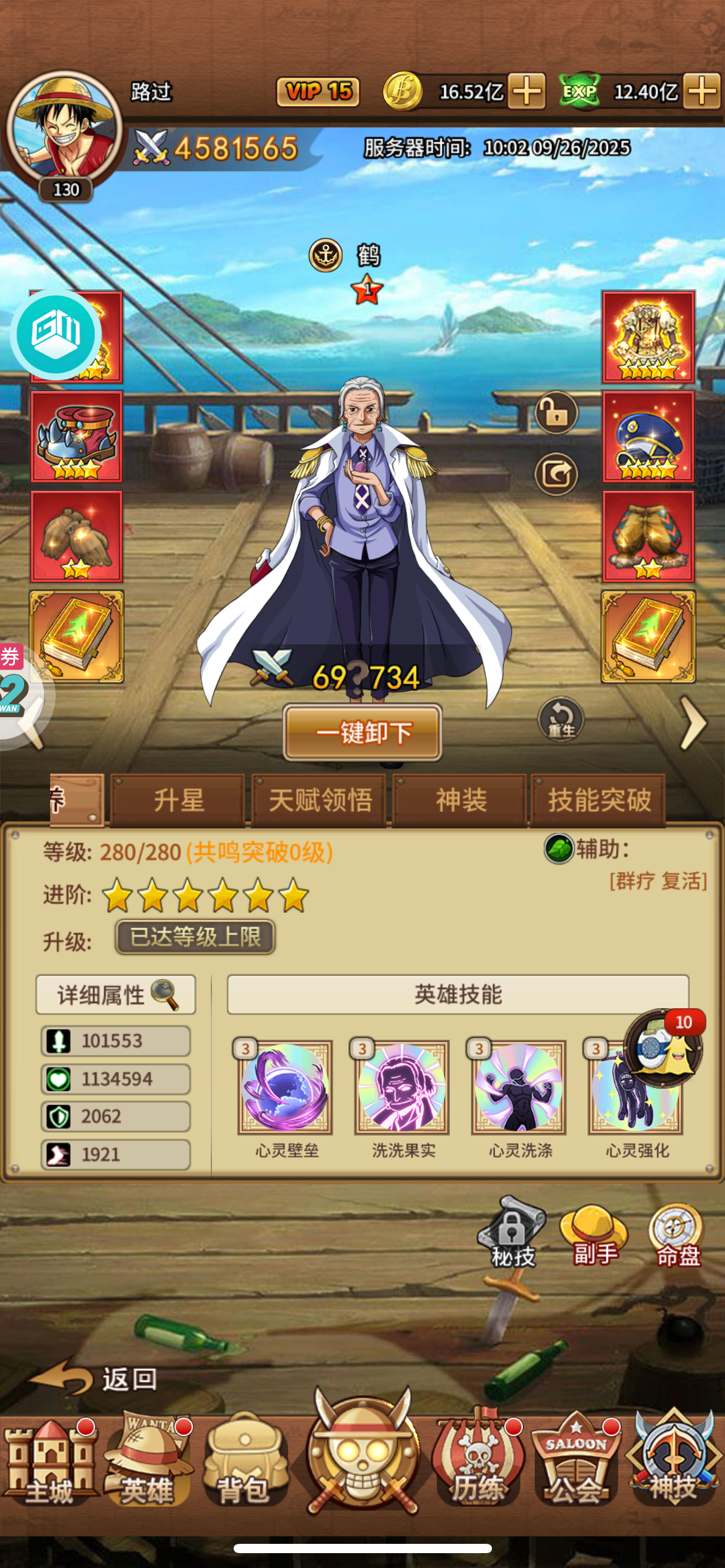Share the hero via share icon
Viewport: 725px width, 1568px height.
point(556,474)
